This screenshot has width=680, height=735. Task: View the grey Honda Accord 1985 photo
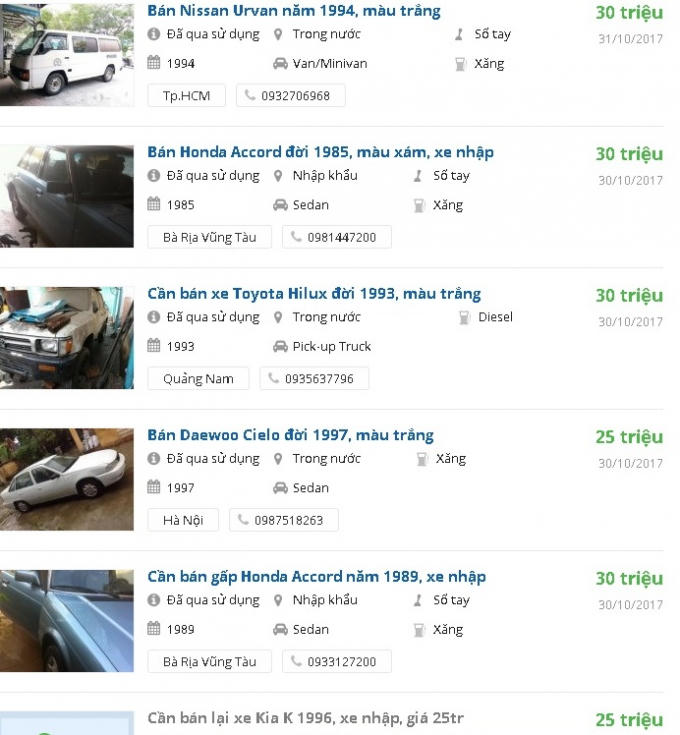tap(66, 196)
